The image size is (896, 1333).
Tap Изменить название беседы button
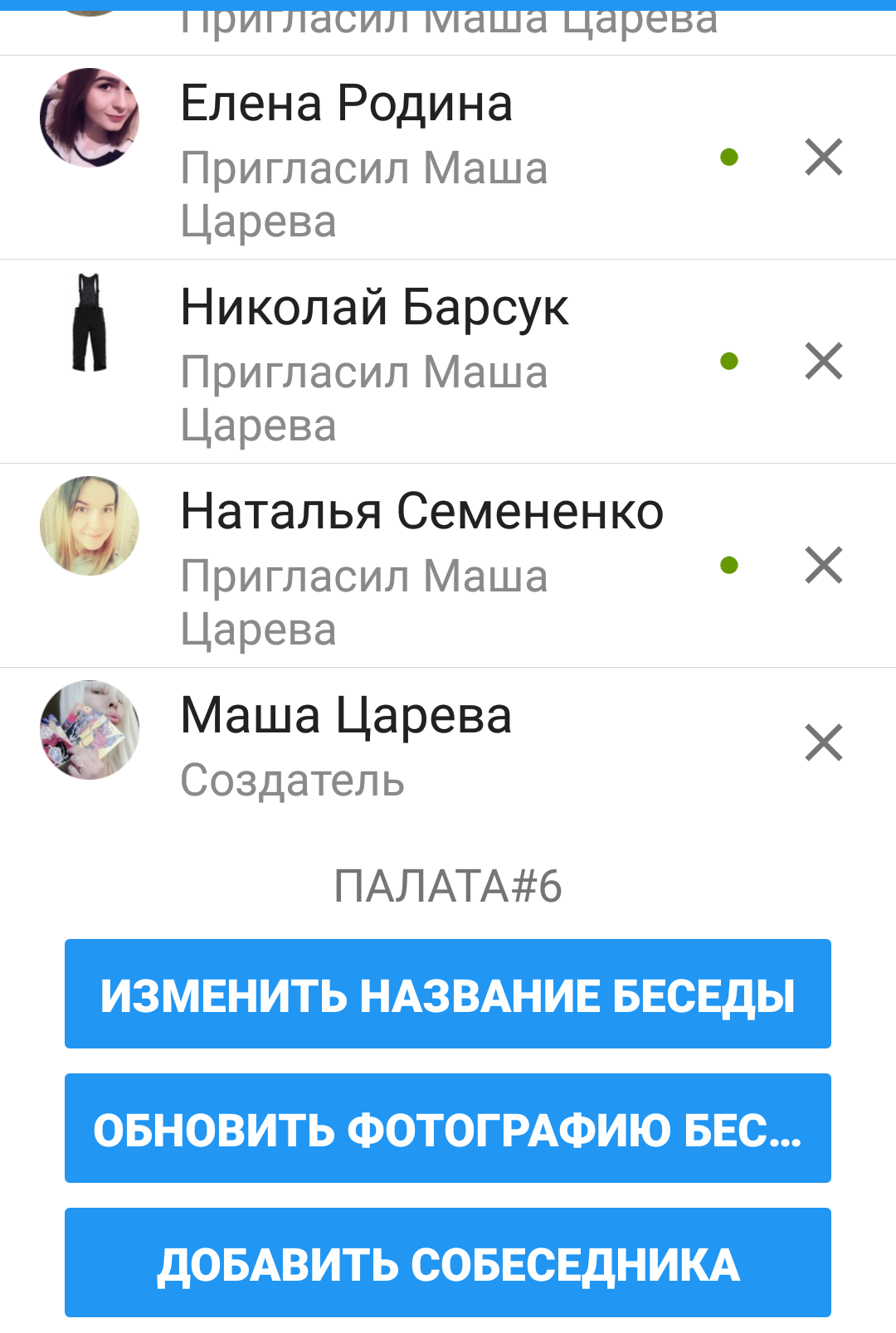coord(448,994)
